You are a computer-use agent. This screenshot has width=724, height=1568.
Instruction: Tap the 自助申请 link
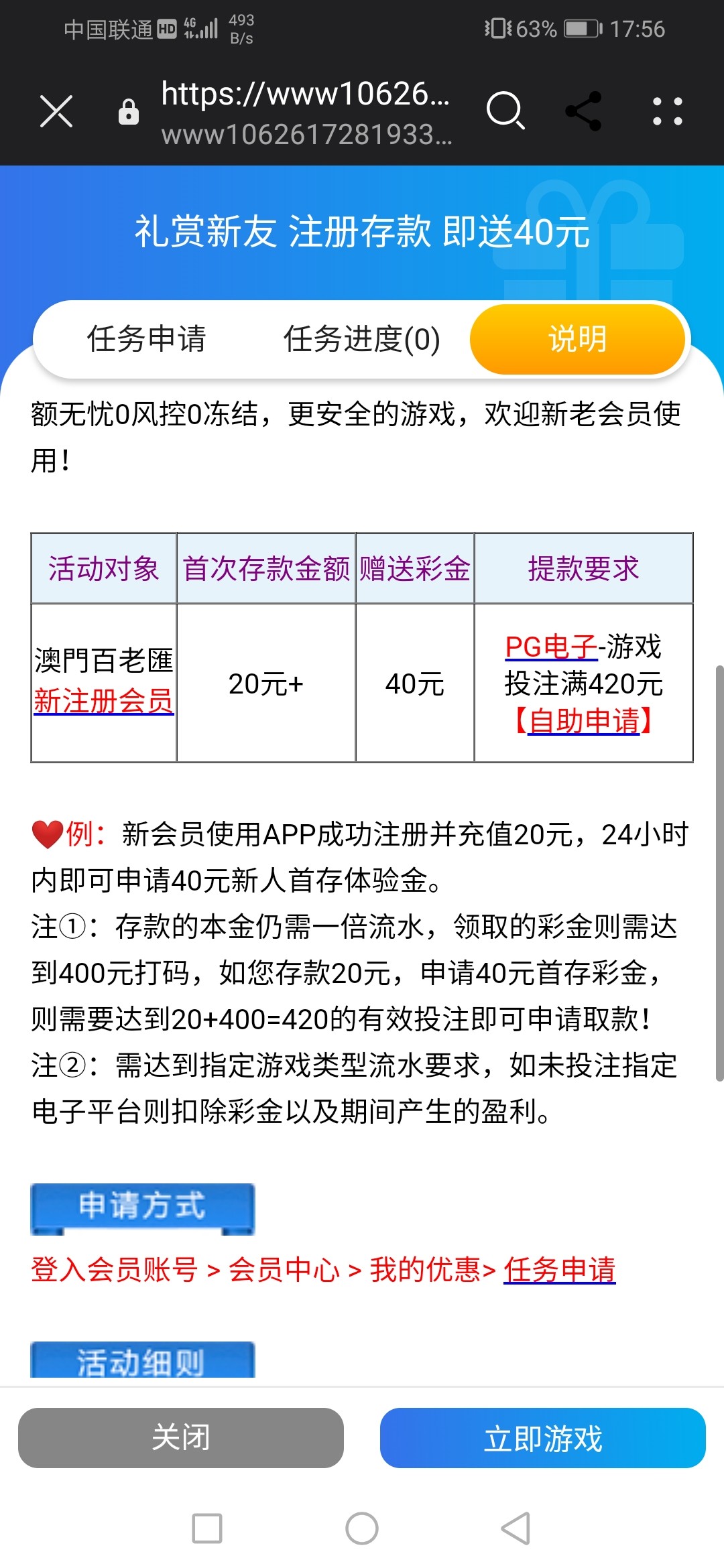point(583,722)
